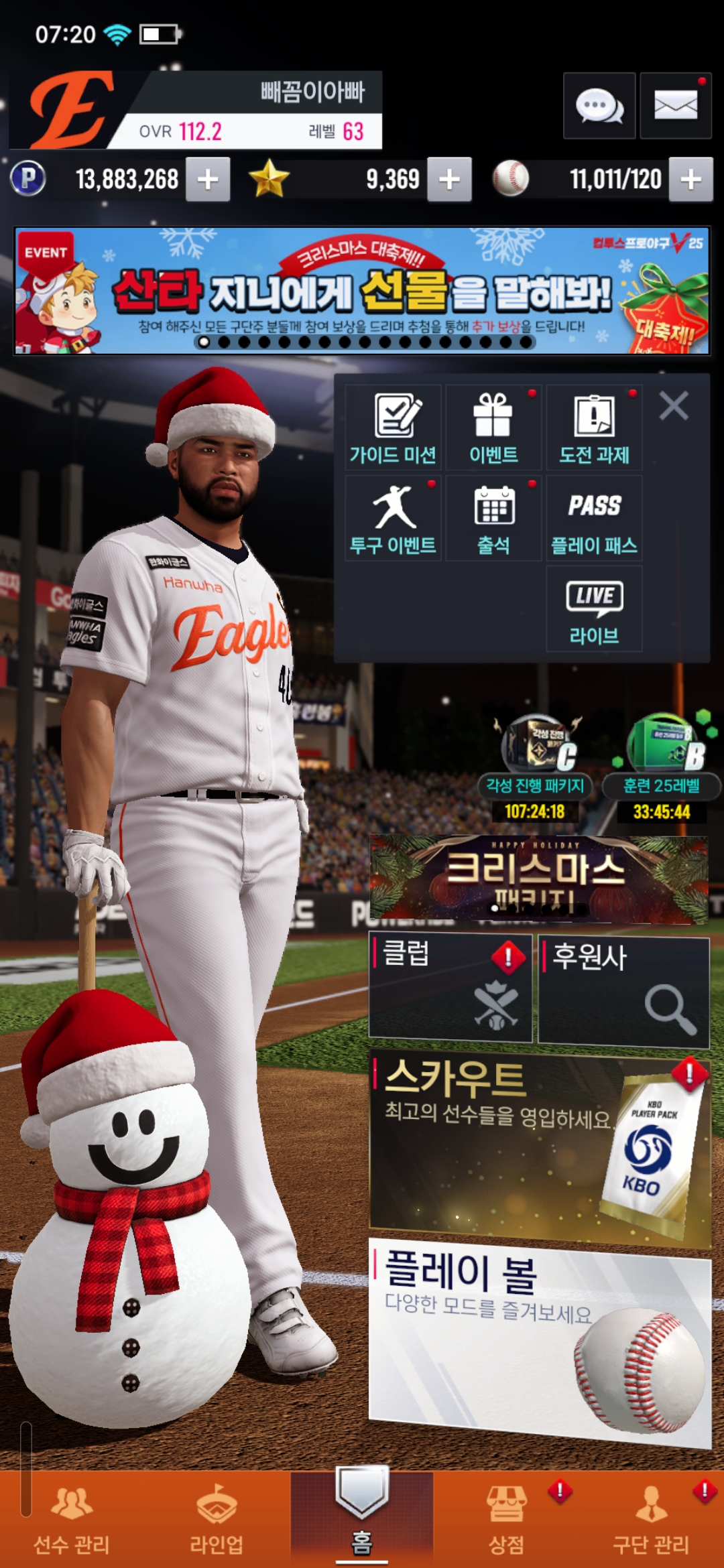The height and width of the screenshot is (1568, 724).
Task: Open 가이드 미션 menu
Action: [x=393, y=428]
